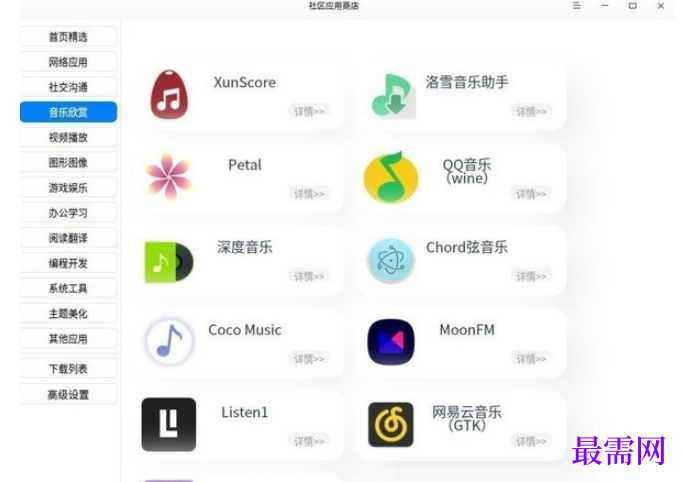Screen dimensions: 684x482
Task: Select the 办公学习 category
Action: pos(68,213)
